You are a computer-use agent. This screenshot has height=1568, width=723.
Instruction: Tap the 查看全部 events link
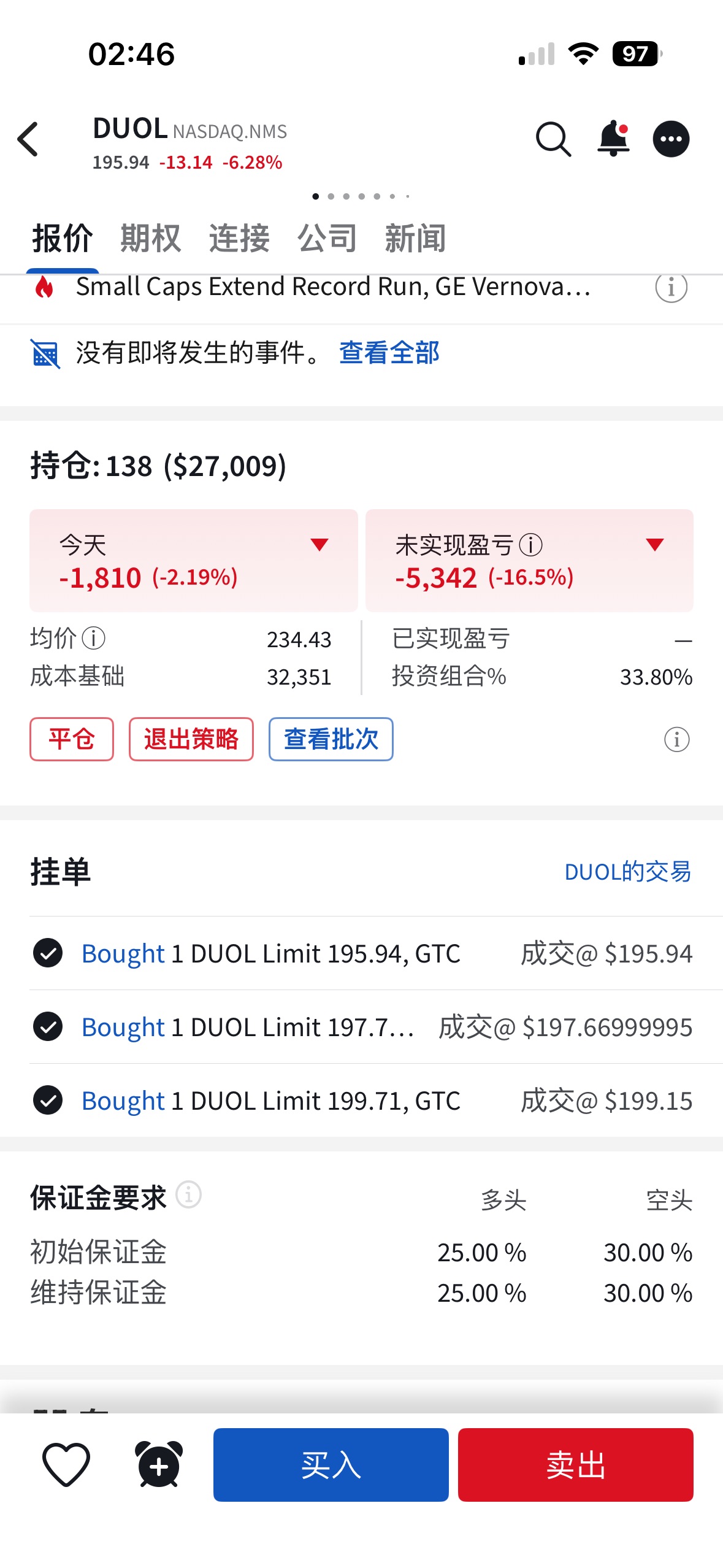[389, 353]
